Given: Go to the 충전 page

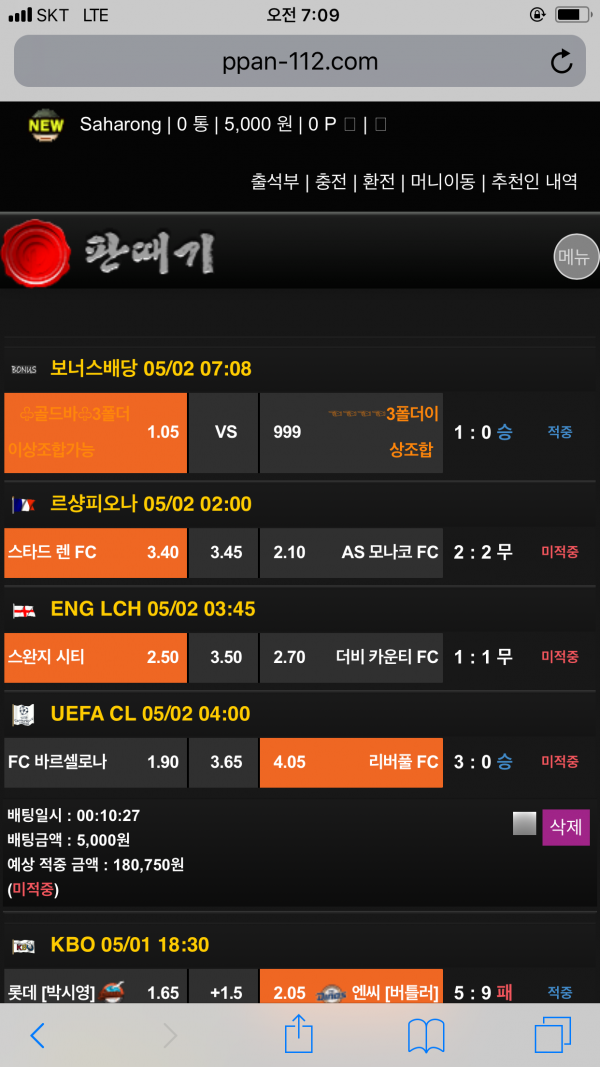Looking at the screenshot, I should coord(331,181).
